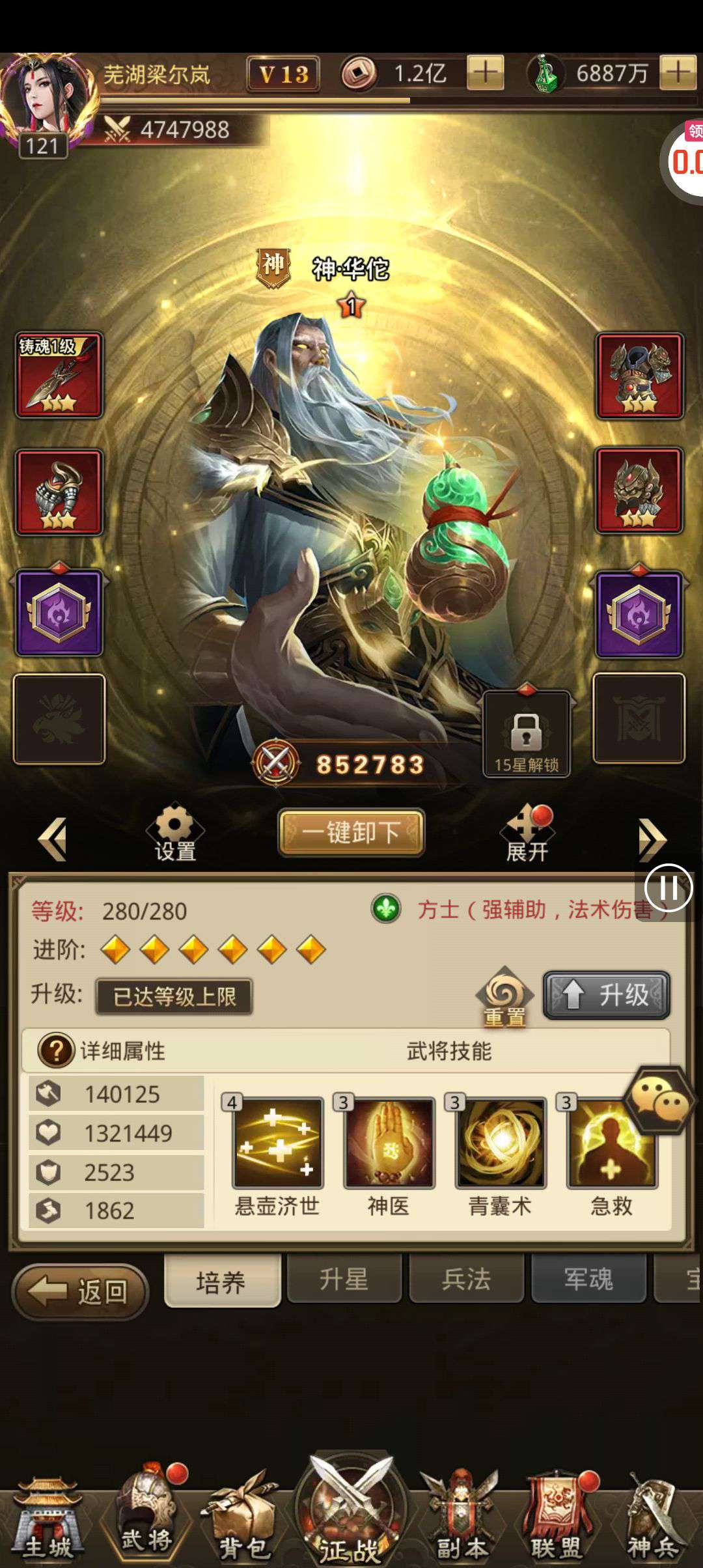Switch to the 升星 tab

coord(344,1280)
